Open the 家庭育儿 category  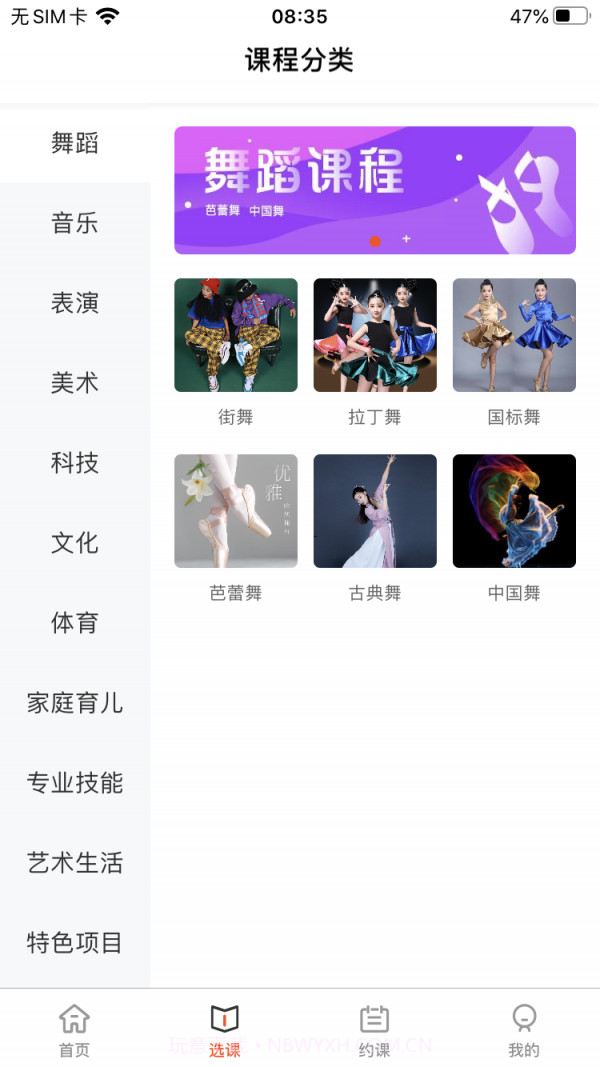pos(75,703)
